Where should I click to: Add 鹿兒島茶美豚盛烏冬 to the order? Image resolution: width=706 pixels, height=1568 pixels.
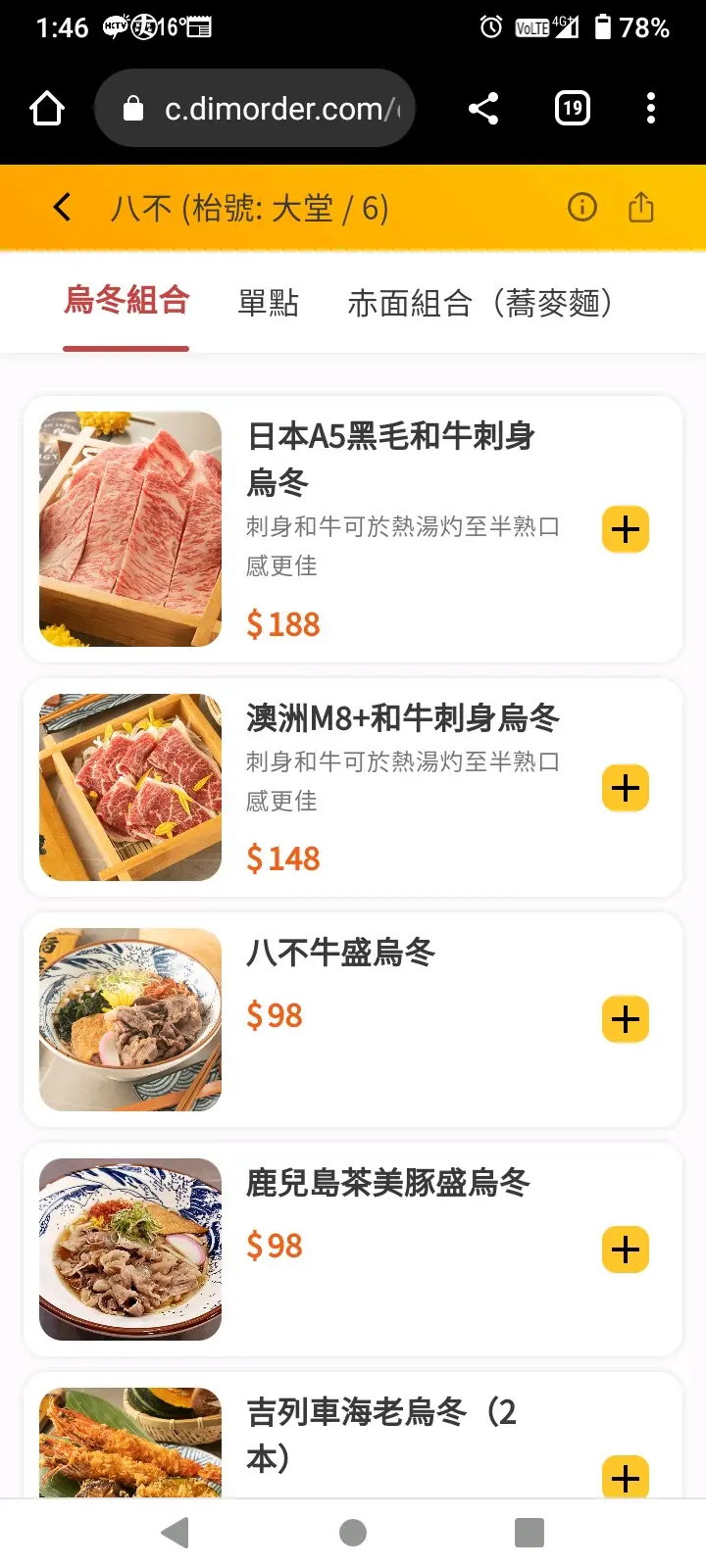click(625, 1249)
